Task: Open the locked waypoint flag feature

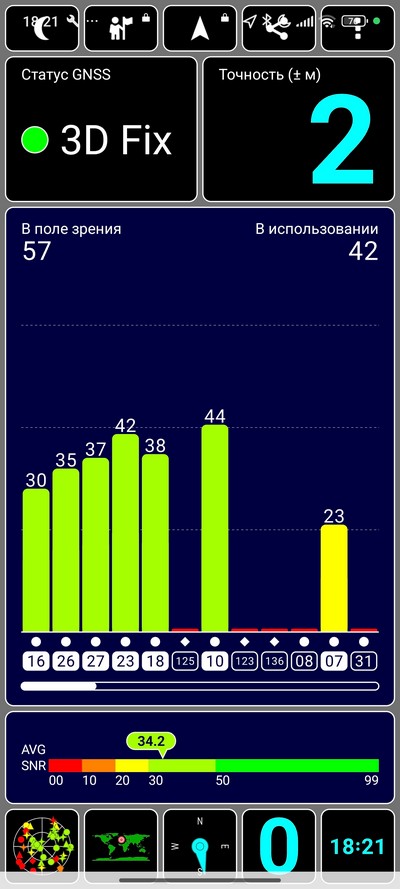Action: 121,29
